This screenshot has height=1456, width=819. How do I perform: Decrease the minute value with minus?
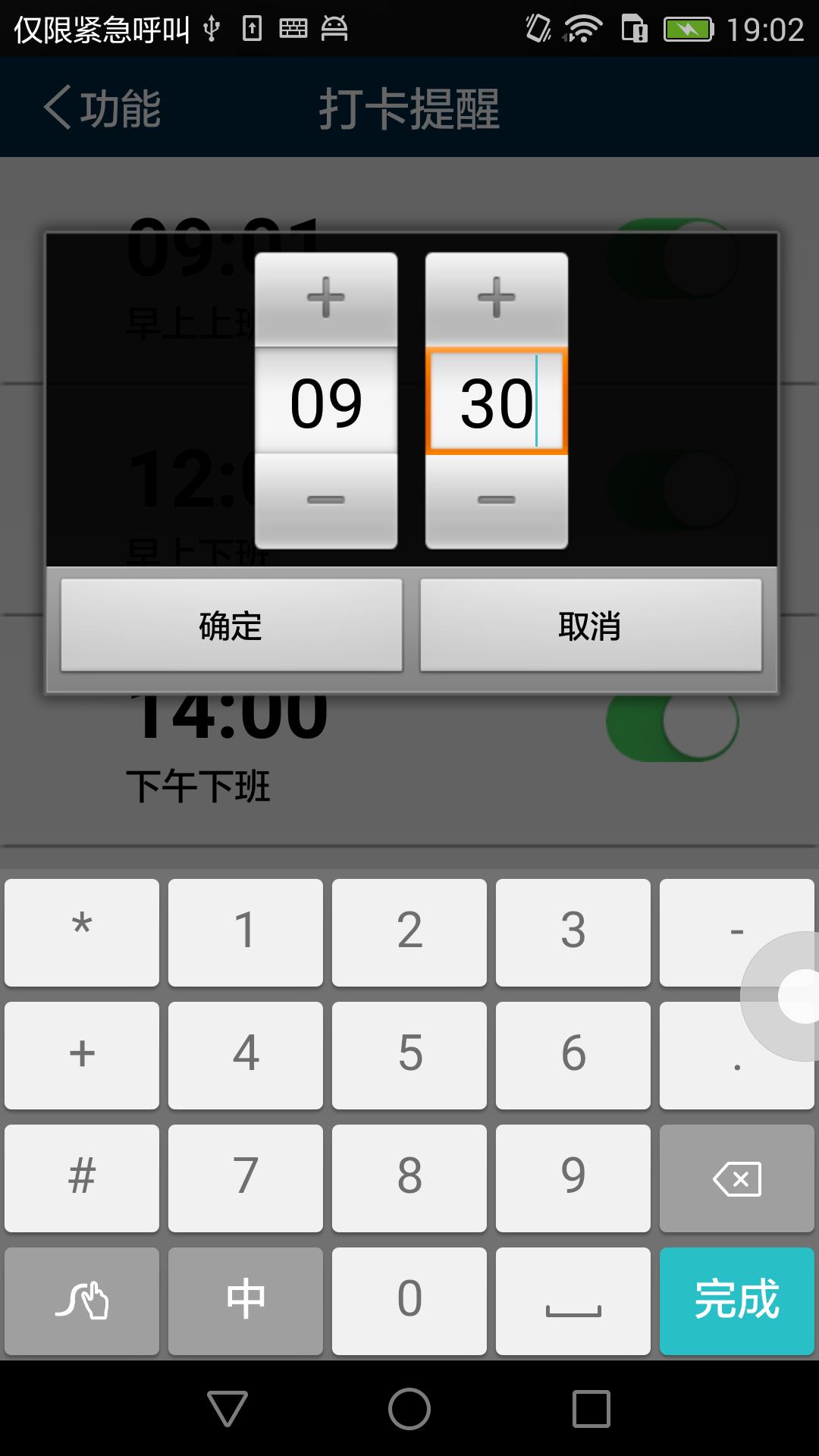coord(497,500)
